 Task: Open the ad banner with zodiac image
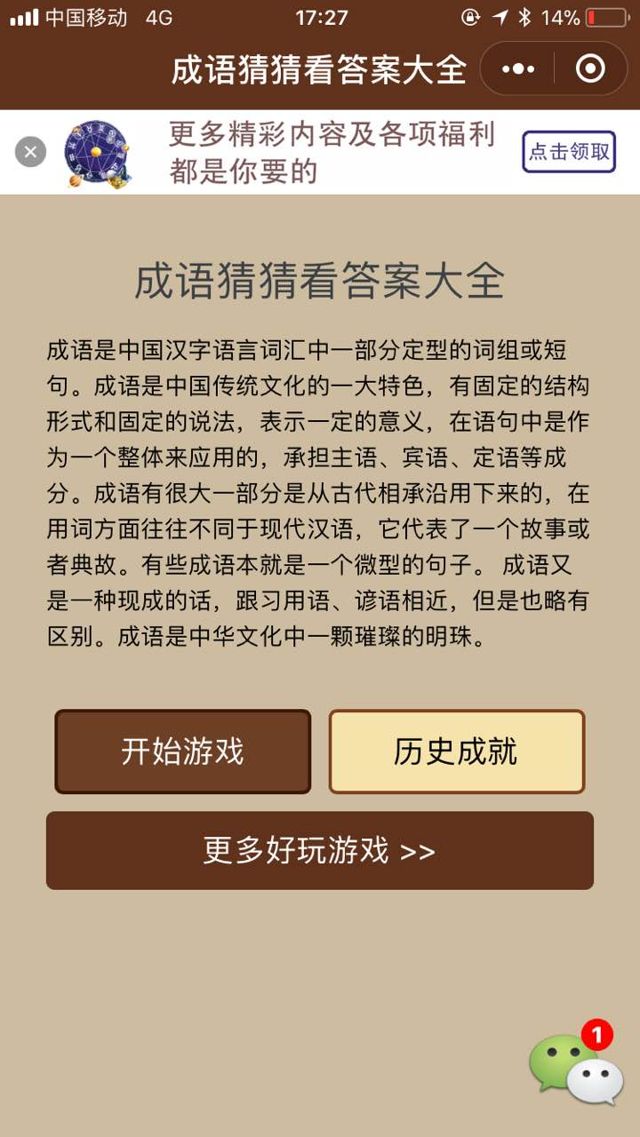coord(98,153)
